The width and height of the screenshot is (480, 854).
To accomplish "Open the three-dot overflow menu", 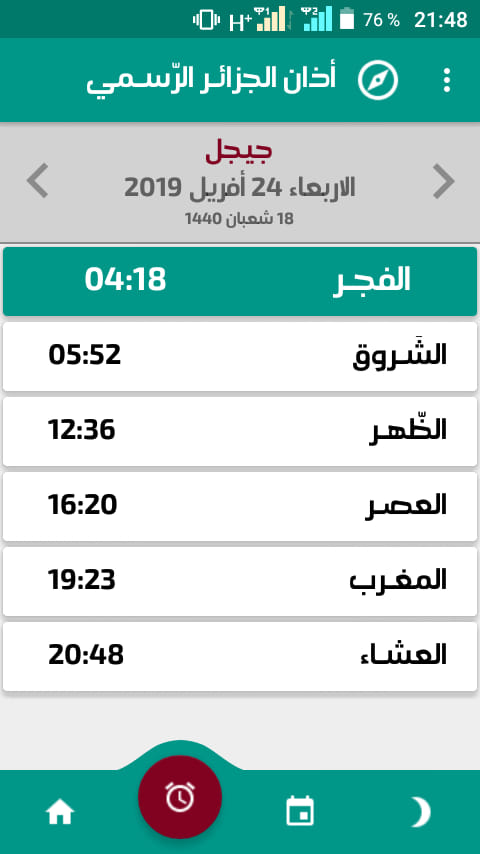I will [447, 80].
